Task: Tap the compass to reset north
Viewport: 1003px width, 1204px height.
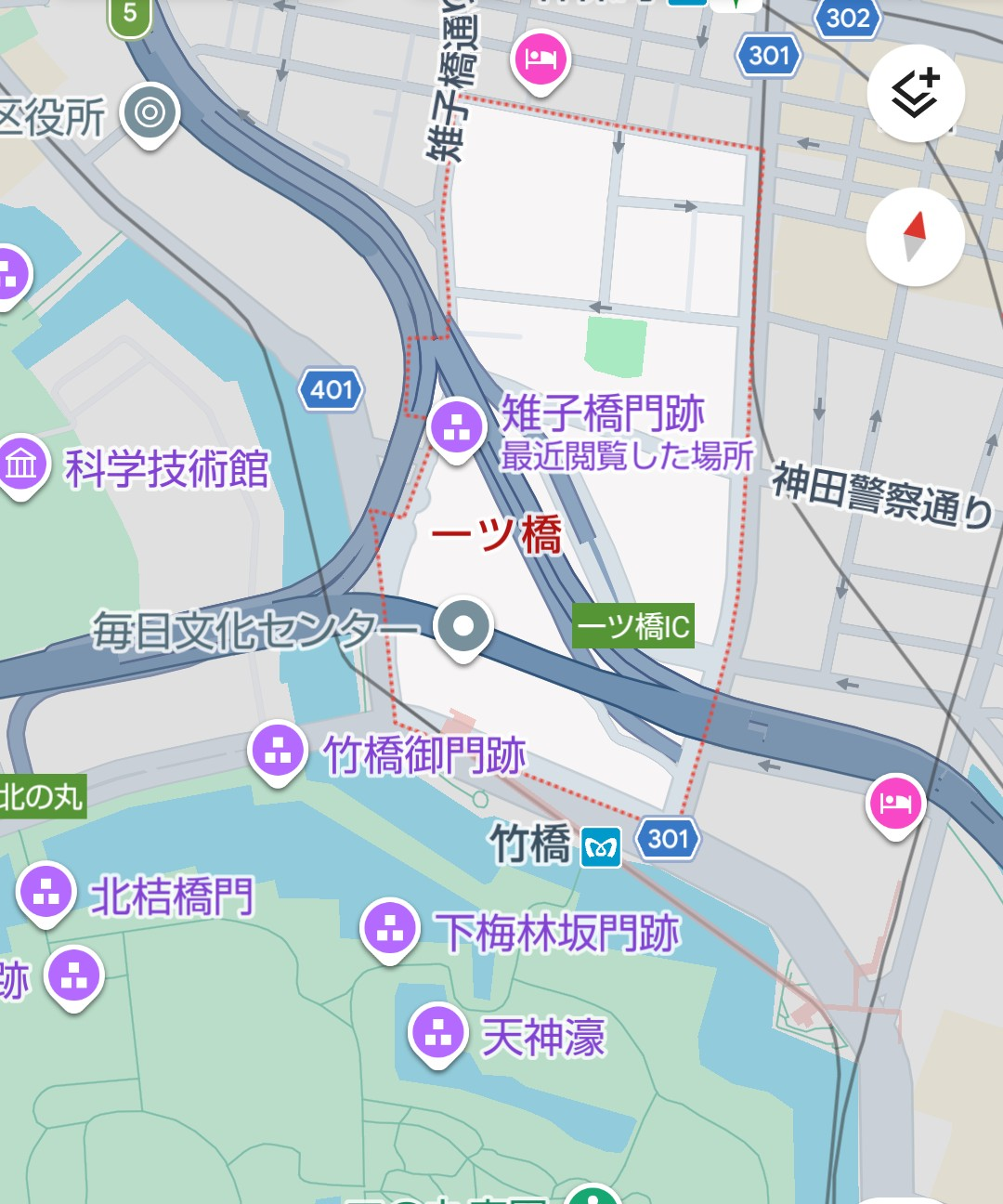Action: pyautogui.click(x=915, y=237)
